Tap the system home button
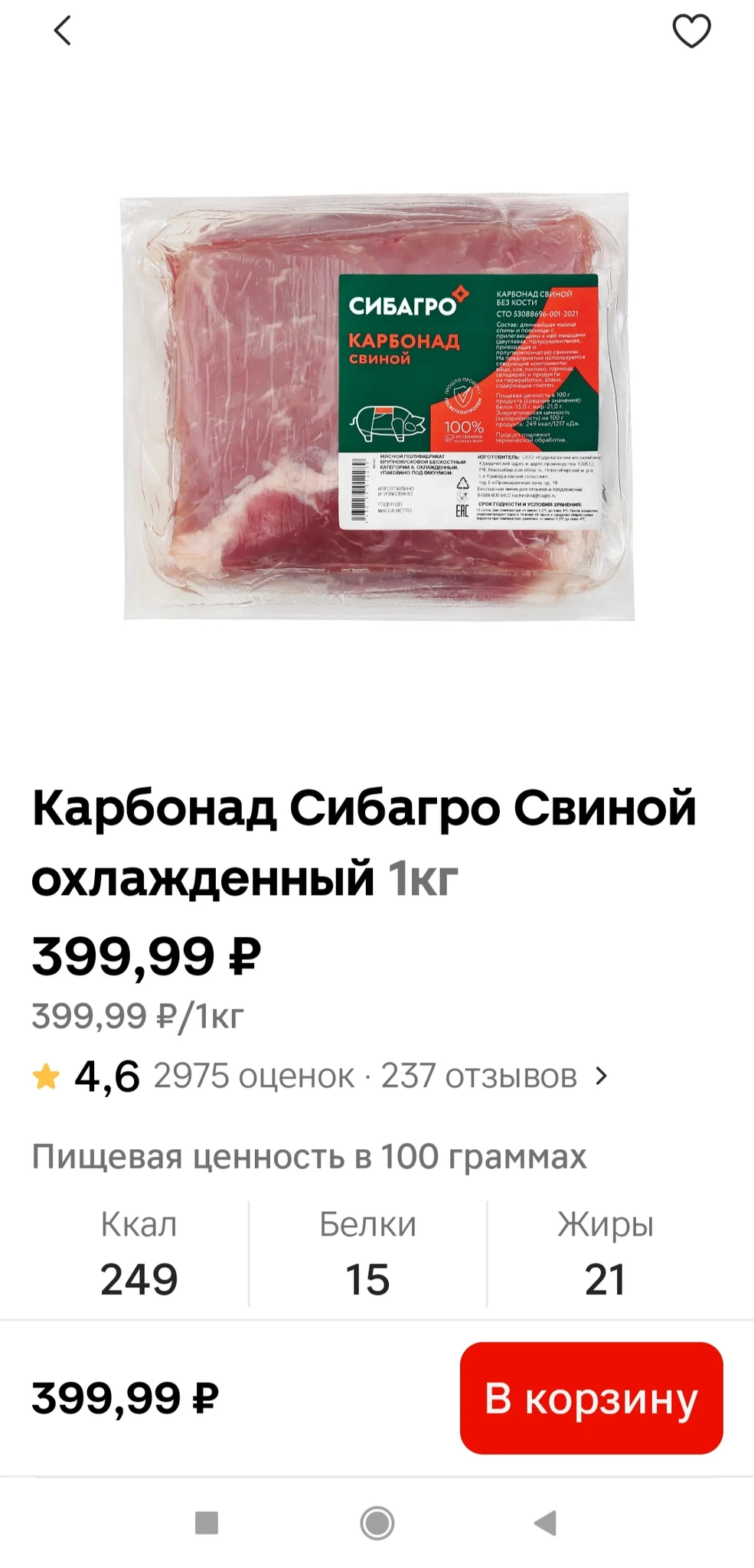This screenshot has width=754, height=1568. (x=377, y=1523)
